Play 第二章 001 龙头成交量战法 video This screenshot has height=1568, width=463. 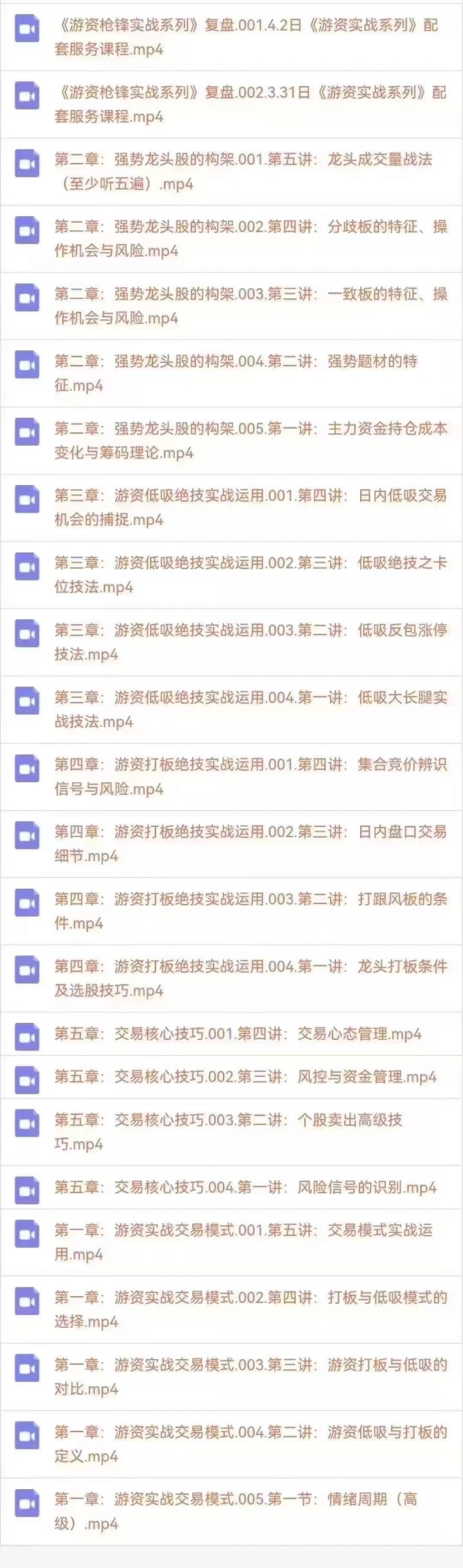[x=245, y=171]
